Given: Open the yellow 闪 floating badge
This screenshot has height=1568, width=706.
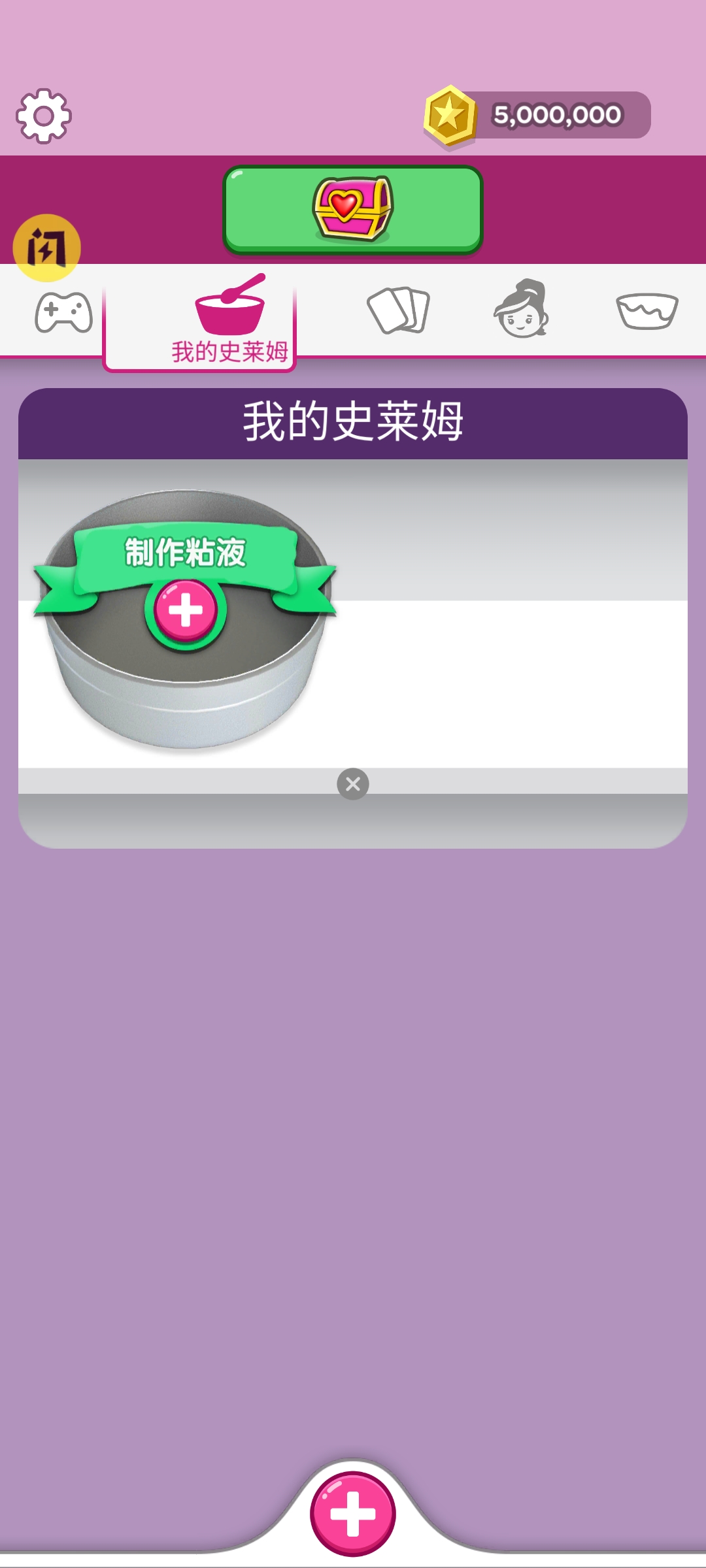Looking at the screenshot, I should point(46,248).
